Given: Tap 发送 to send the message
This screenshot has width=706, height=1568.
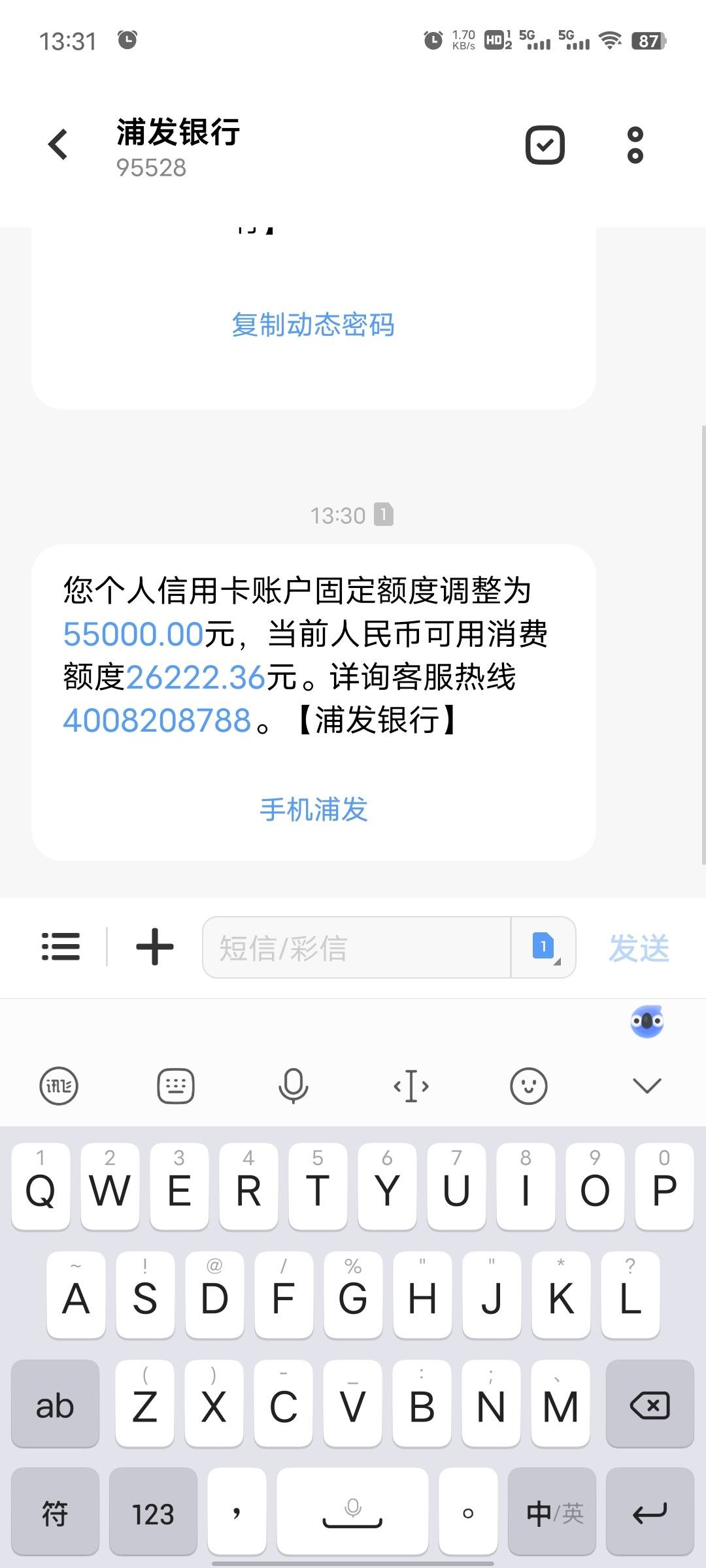Looking at the screenshot, I should pyautogui.click(x=639, y=948).
